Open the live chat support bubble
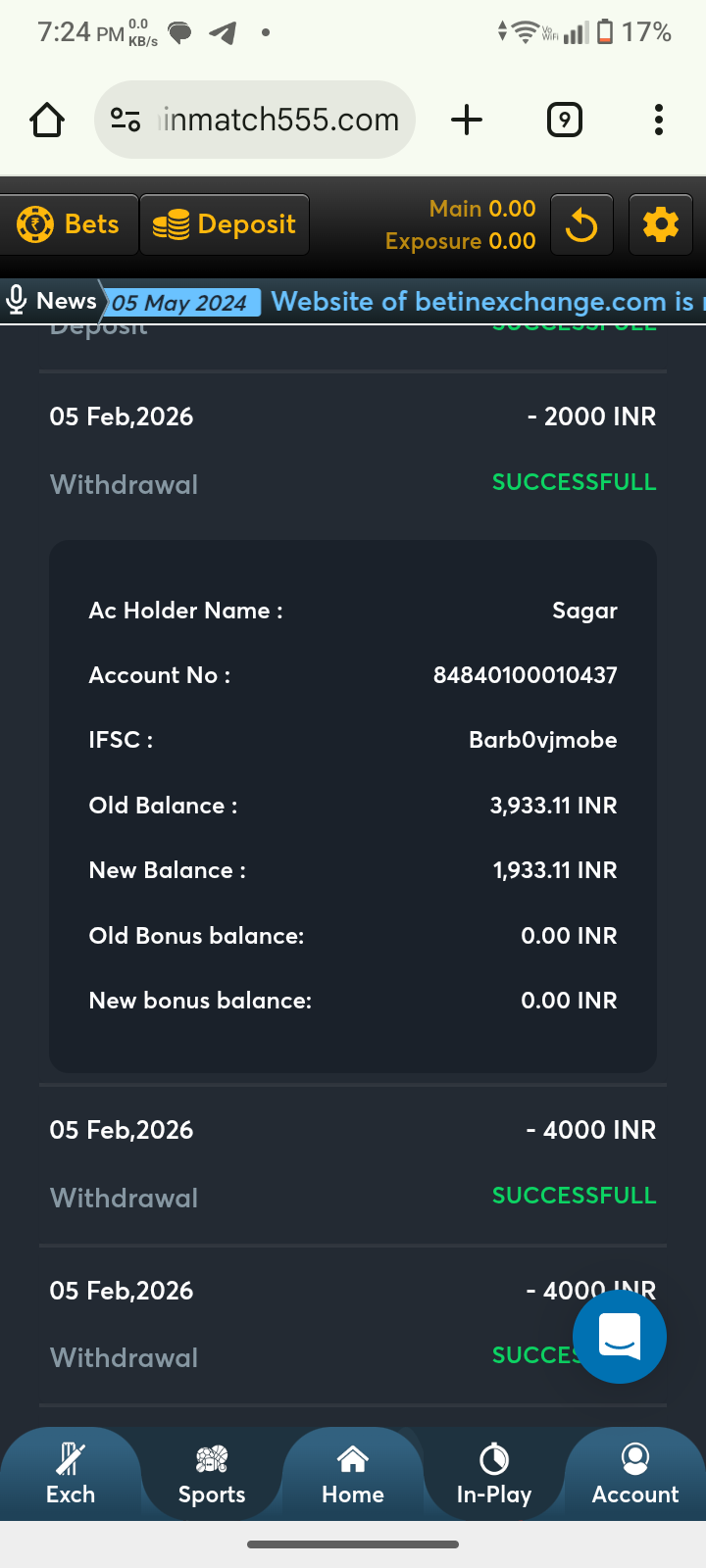Image resolution: width=706 pixels, height=1568 pixels. click(619, 1337)
